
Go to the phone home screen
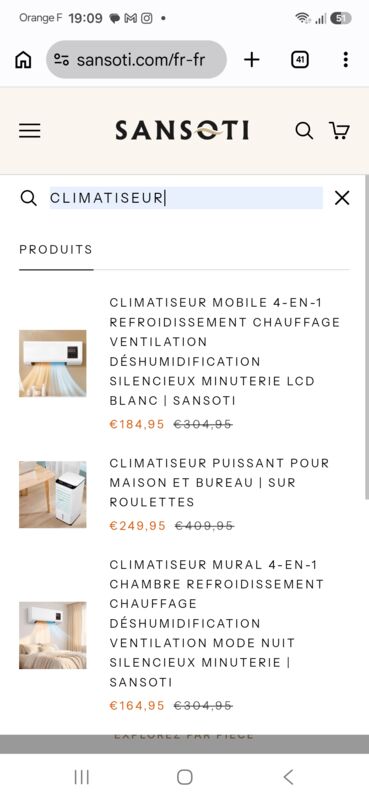click(184, 777)
